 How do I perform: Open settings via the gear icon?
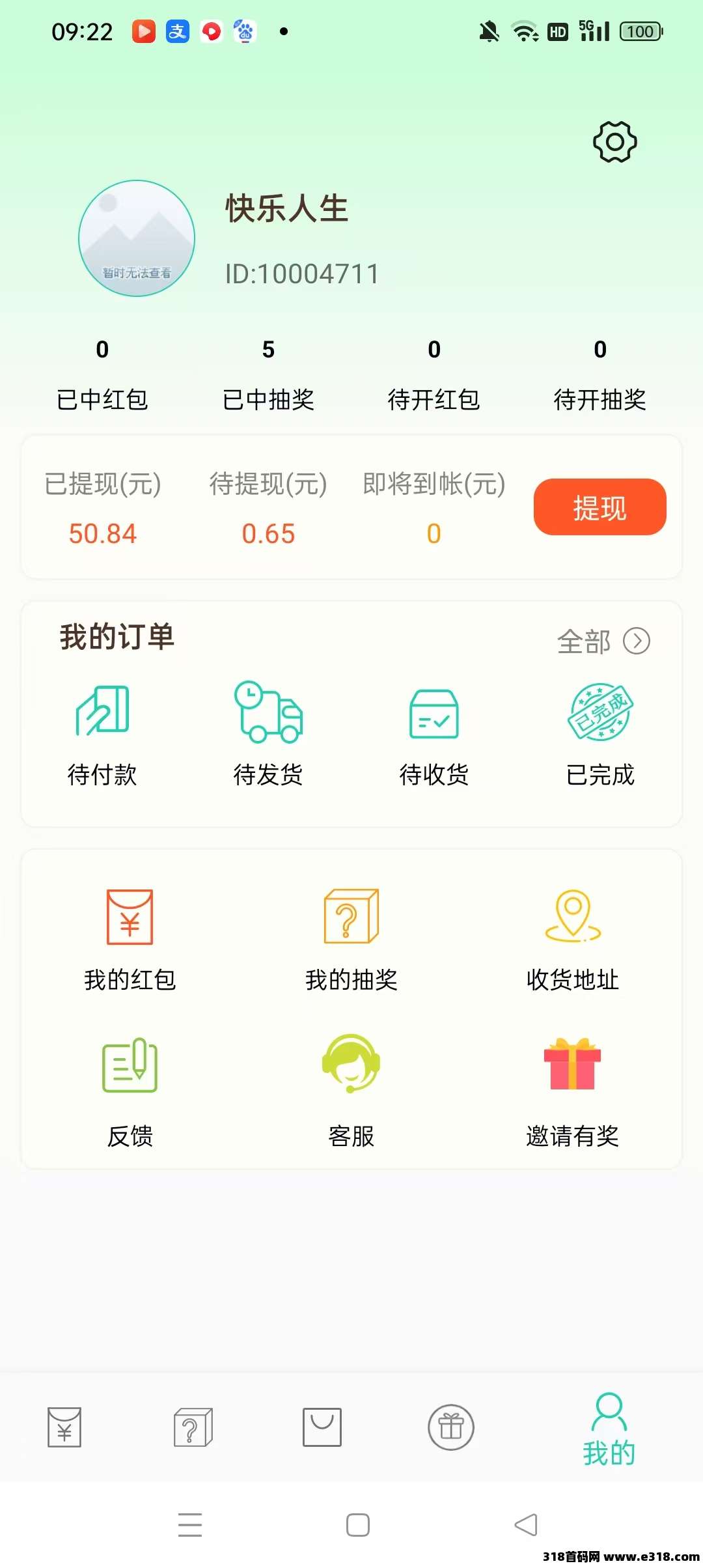click(x=614, y=141)
